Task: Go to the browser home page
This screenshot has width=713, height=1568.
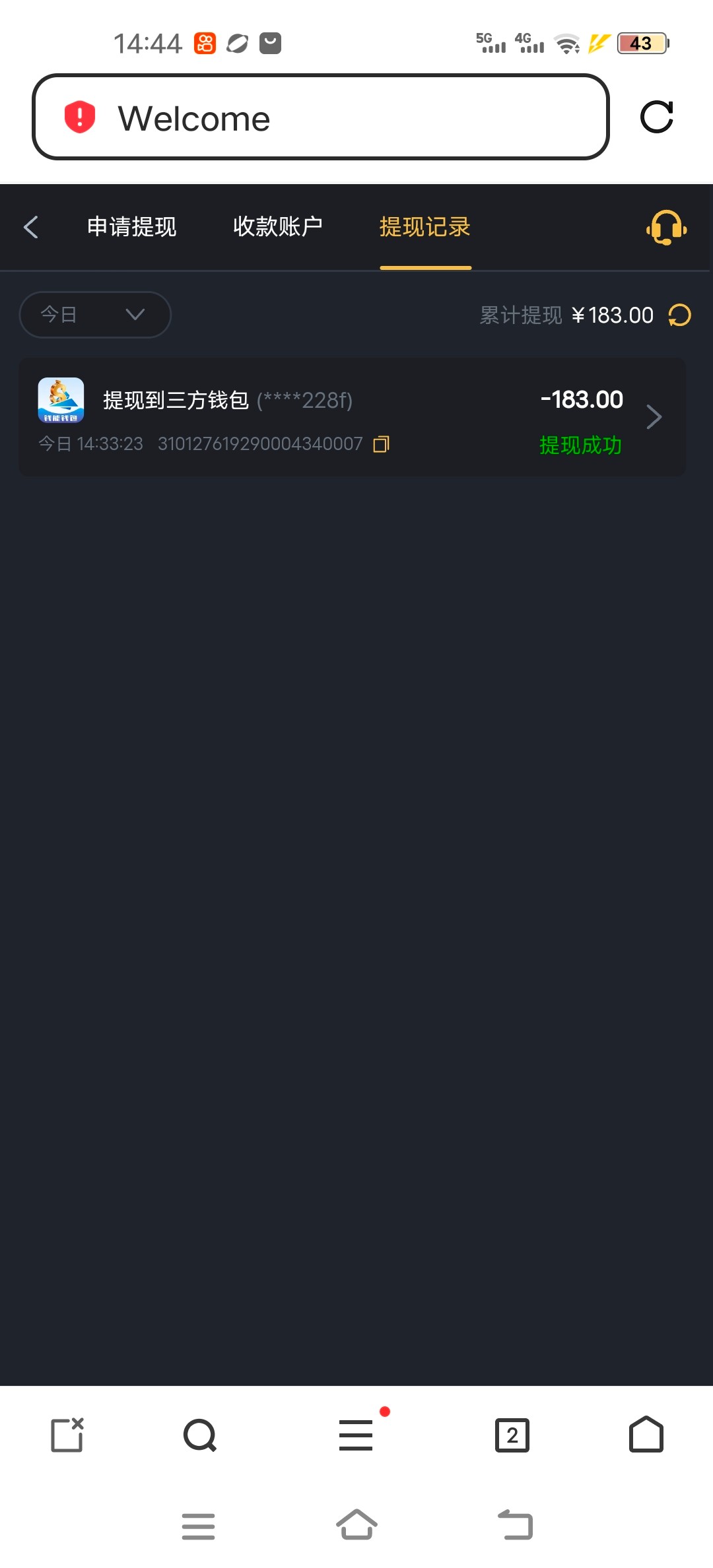Action: pyautogui.click(x=646, y=1435)
